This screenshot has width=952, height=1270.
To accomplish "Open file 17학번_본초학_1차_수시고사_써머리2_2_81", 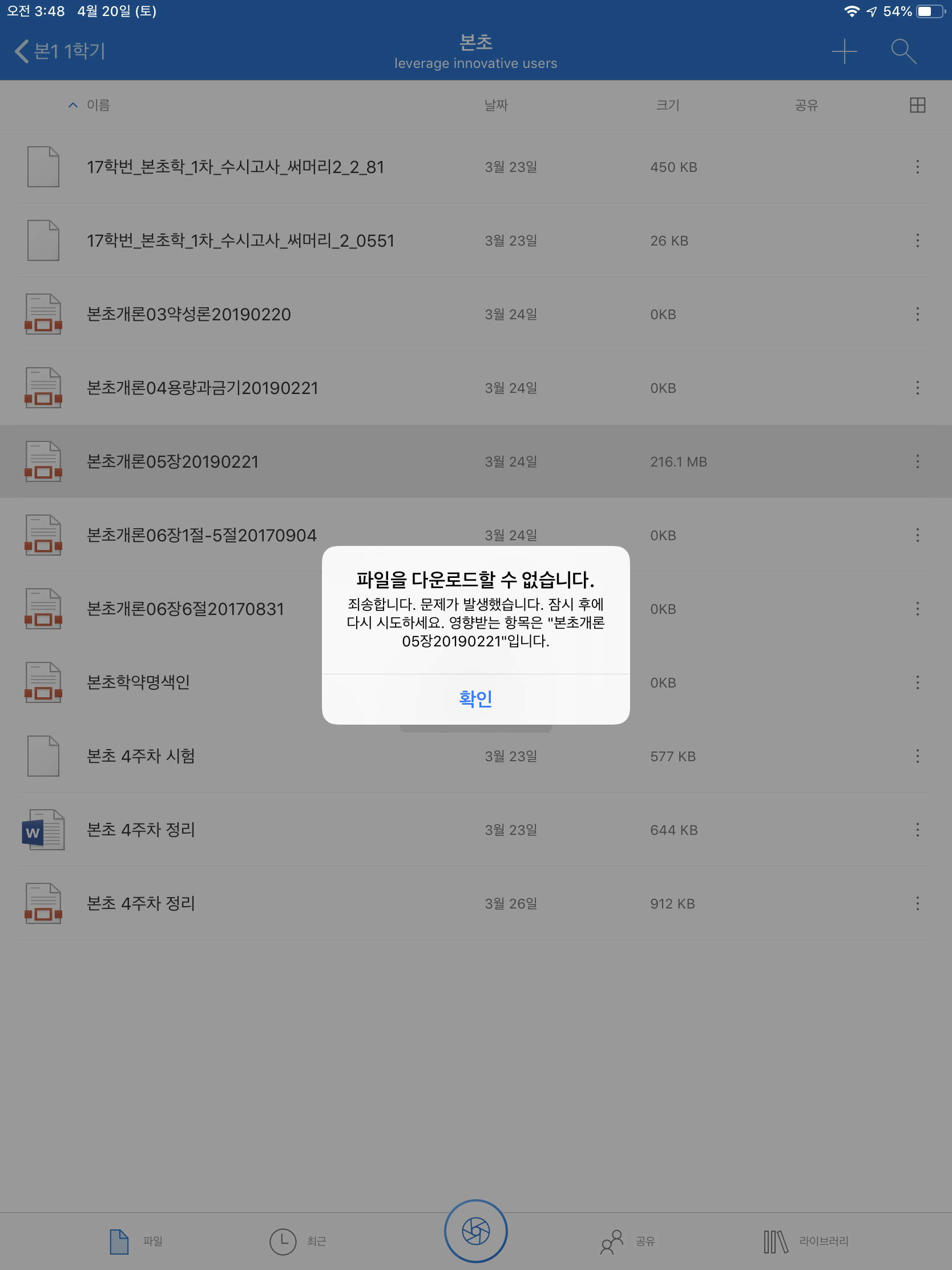I will [235, 167].
